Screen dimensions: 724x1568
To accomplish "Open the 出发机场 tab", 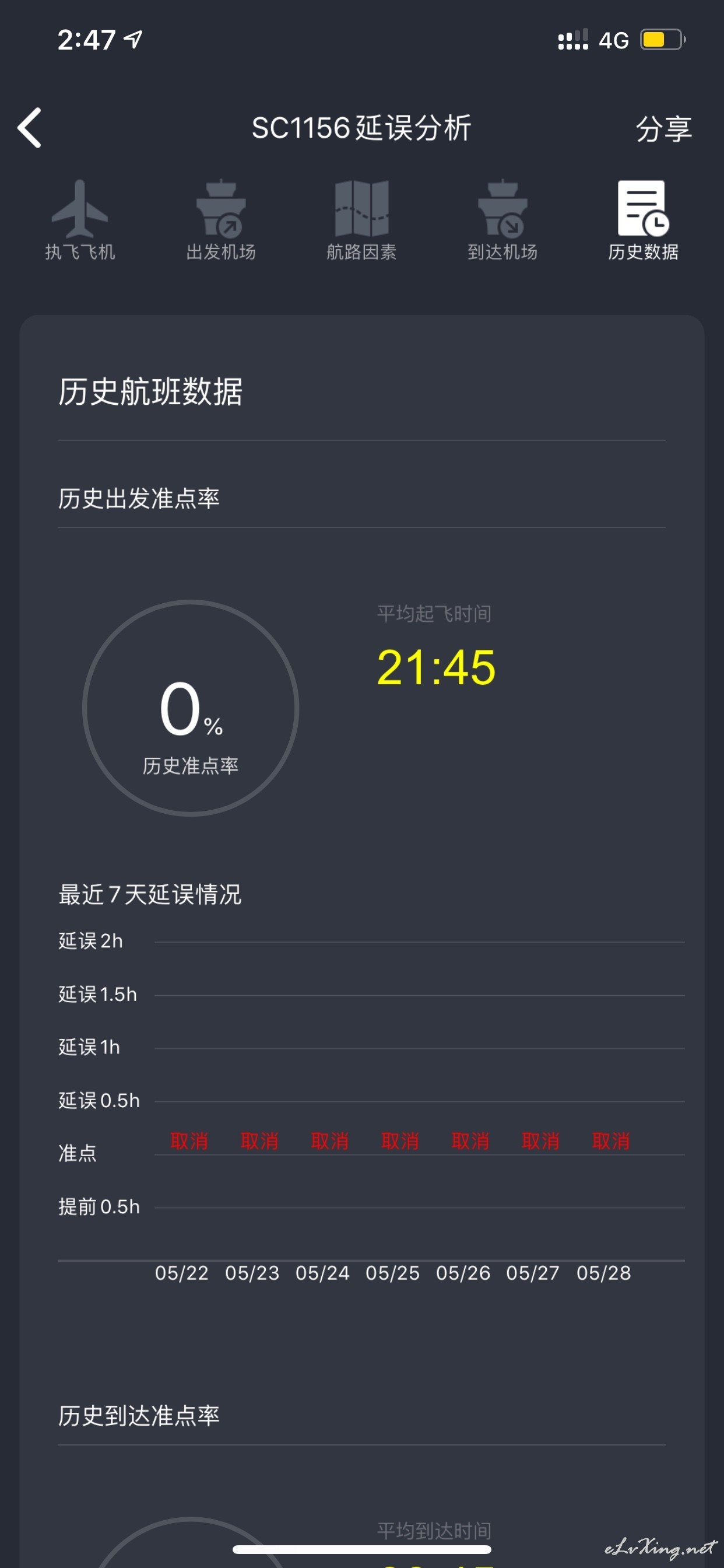I will pyautogui.click(x=221, y=220).
